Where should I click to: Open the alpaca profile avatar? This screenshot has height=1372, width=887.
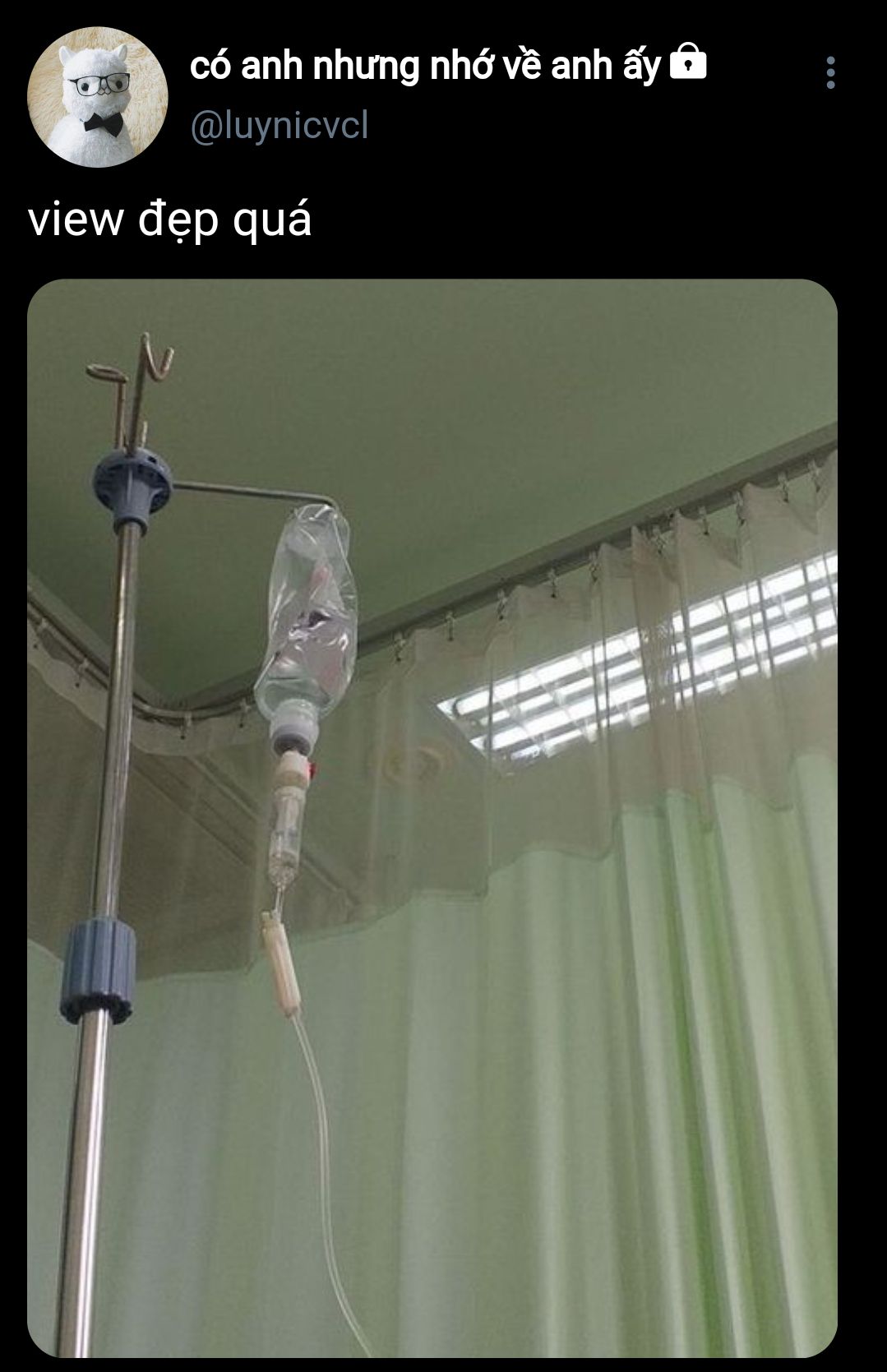click(97, 96)
